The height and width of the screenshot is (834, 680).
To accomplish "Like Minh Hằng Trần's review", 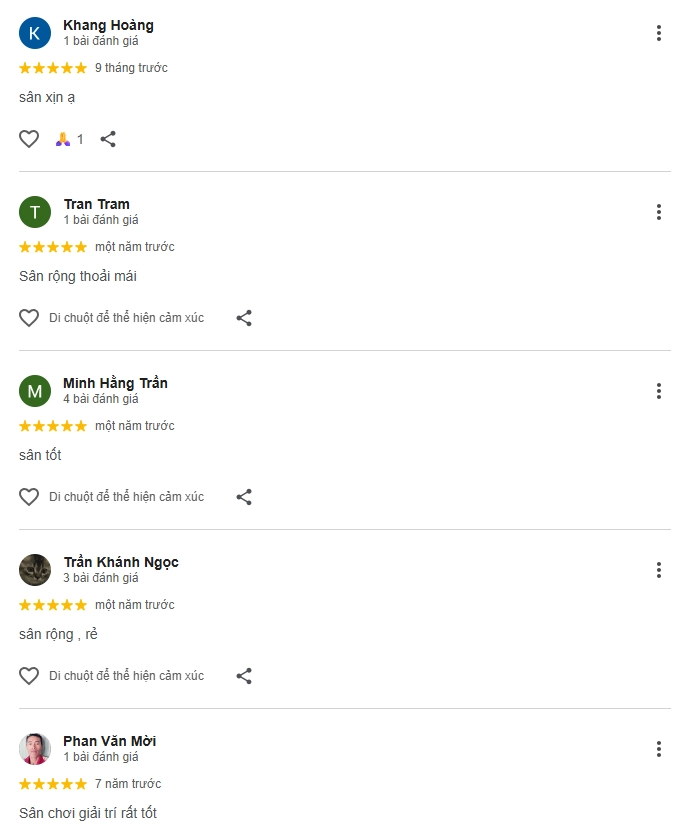I will tap(29, 497).
